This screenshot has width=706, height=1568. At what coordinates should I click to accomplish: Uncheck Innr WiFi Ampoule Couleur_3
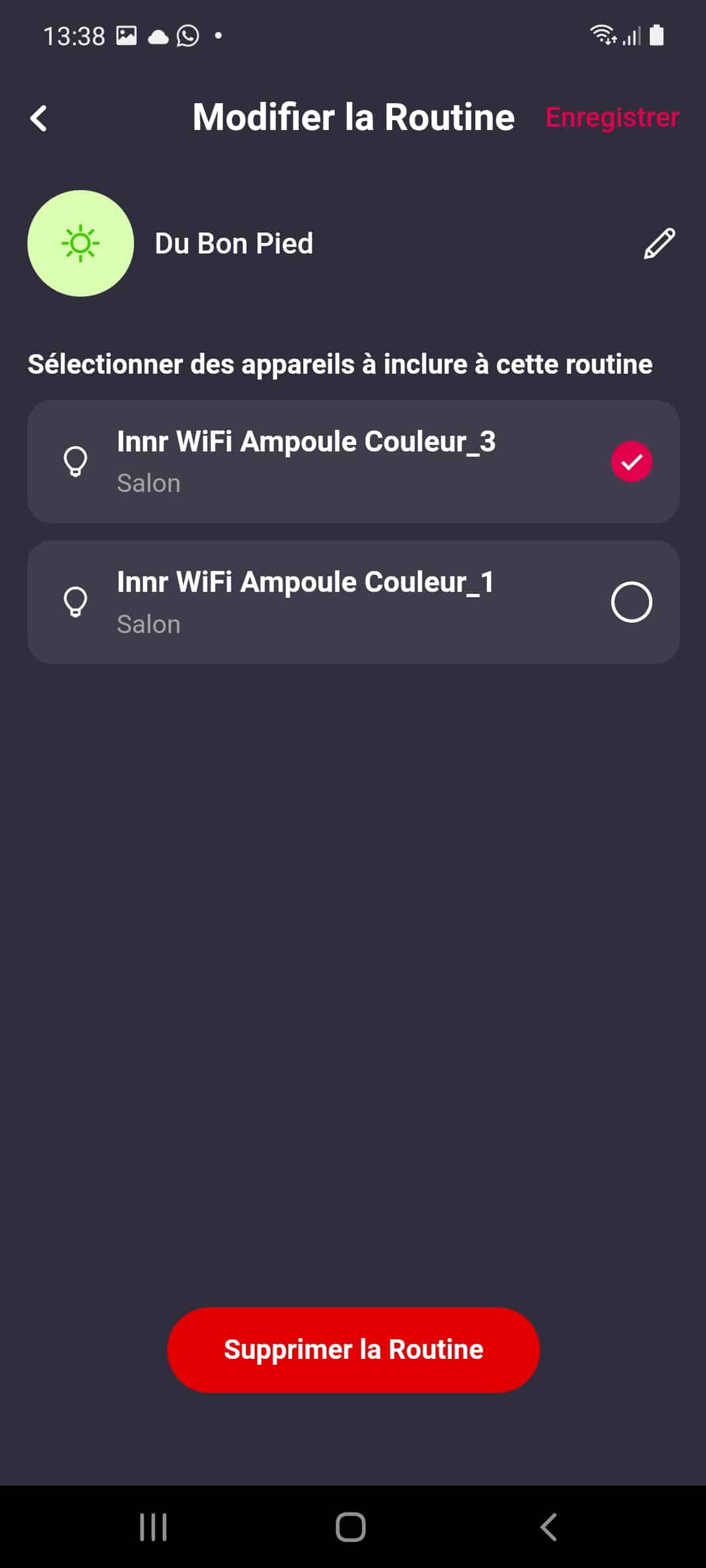pos(631,461)
